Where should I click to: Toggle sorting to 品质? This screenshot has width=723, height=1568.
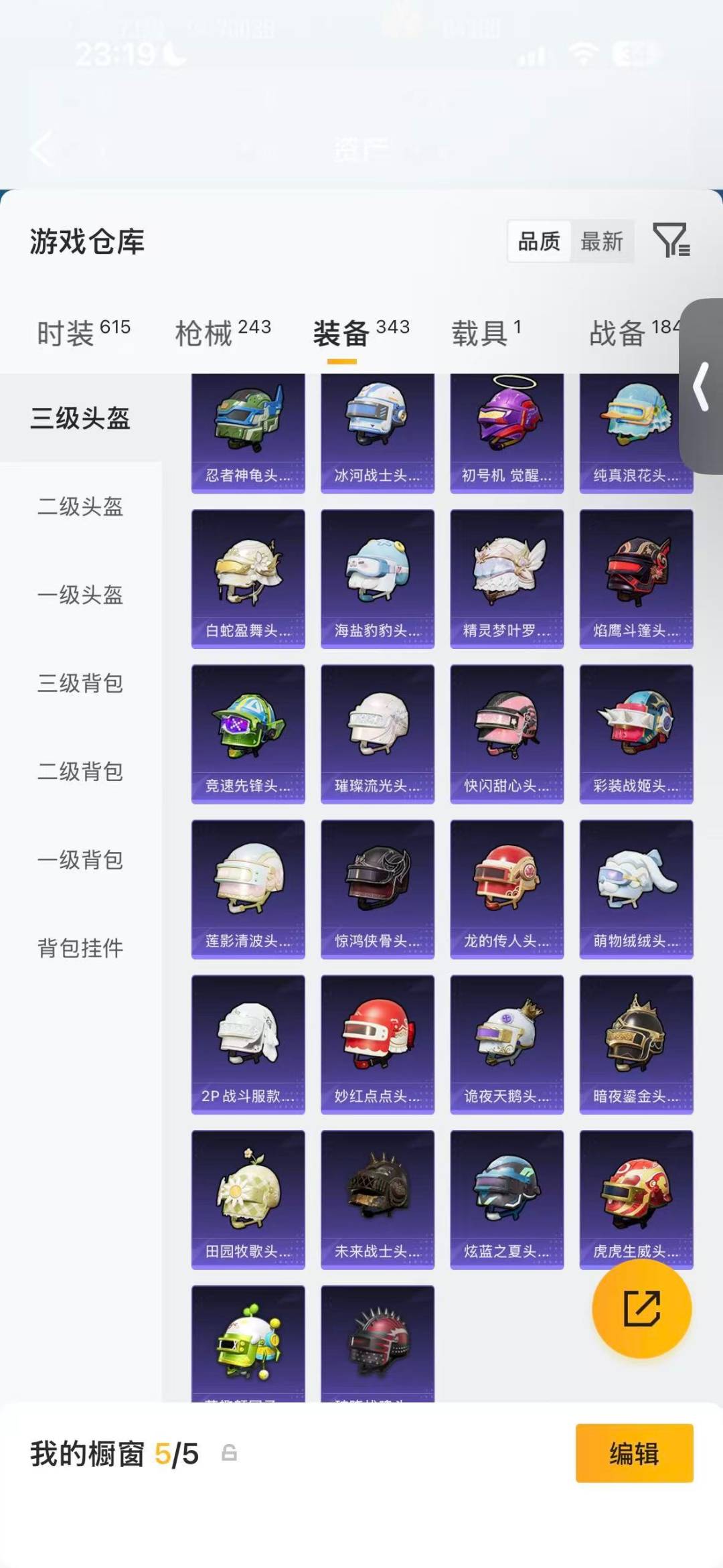tap(540, 242)
